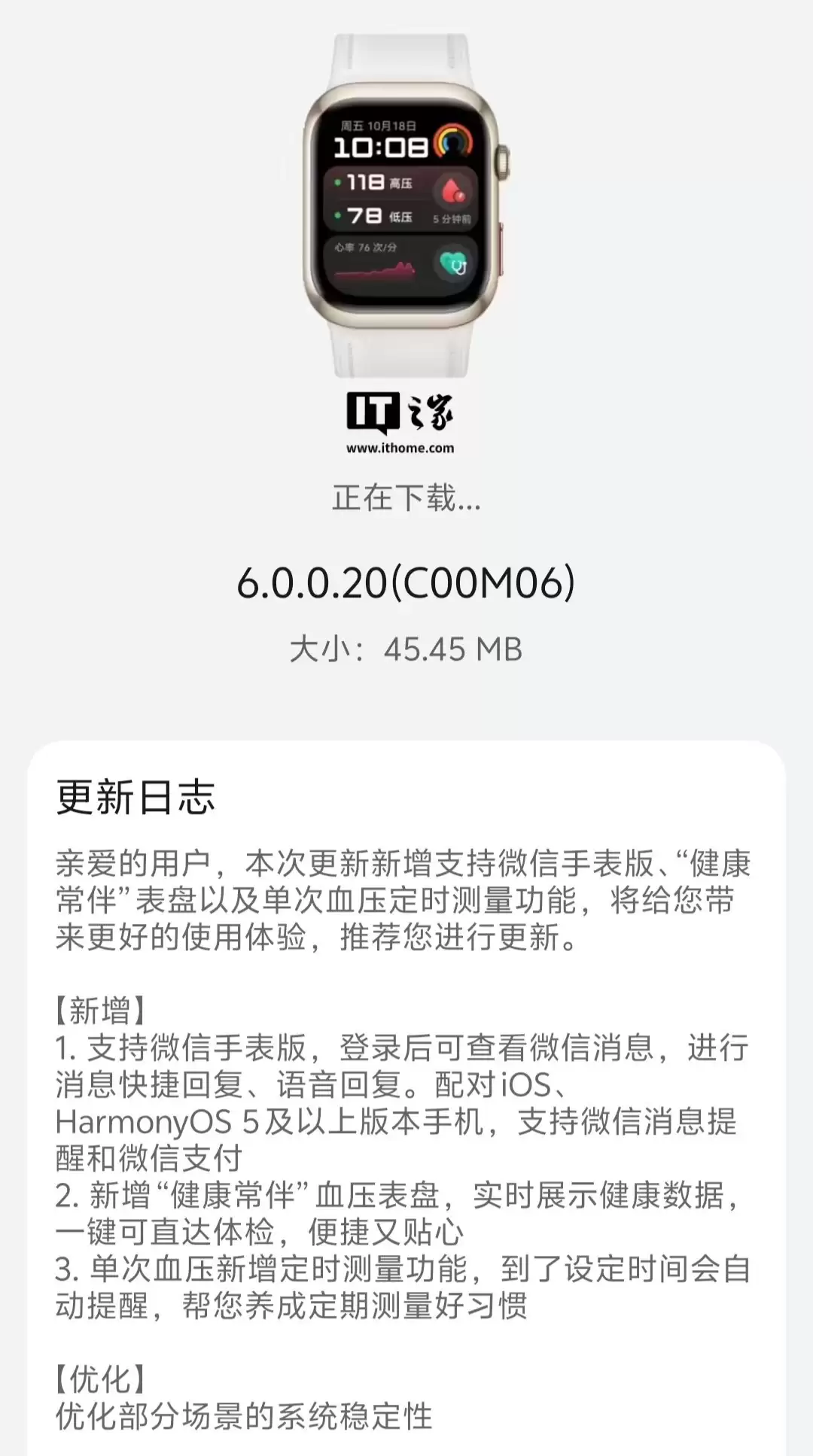Viewport: 813px width, 1456px height.
Task: Open the 心率 76 次/分 heart rate panel
Action: (364, 248)
